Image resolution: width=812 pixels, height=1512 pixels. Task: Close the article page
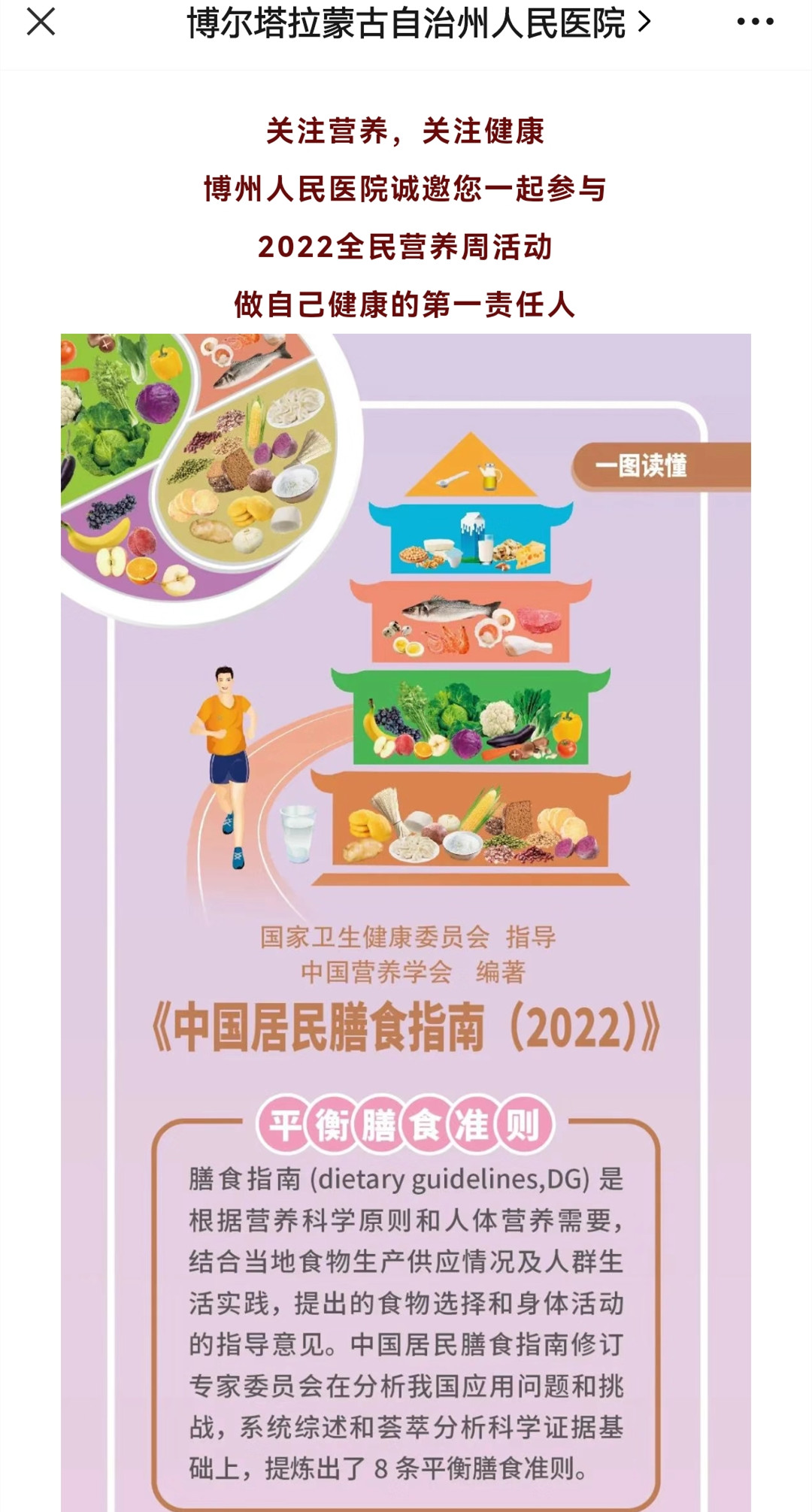(41, 22)
